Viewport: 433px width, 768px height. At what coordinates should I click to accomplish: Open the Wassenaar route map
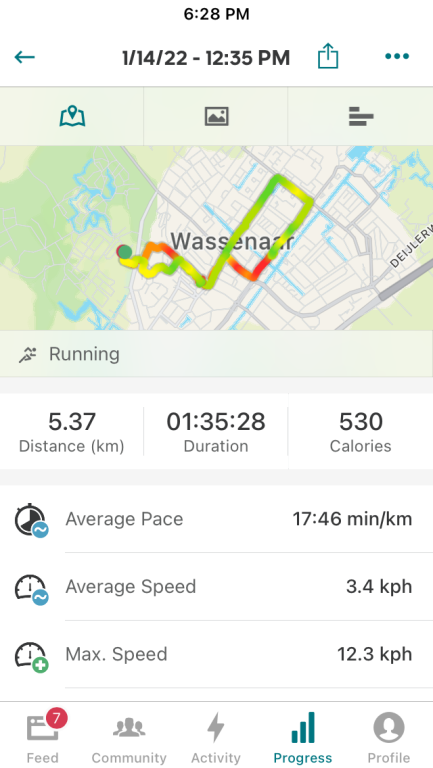click(216, 238)
